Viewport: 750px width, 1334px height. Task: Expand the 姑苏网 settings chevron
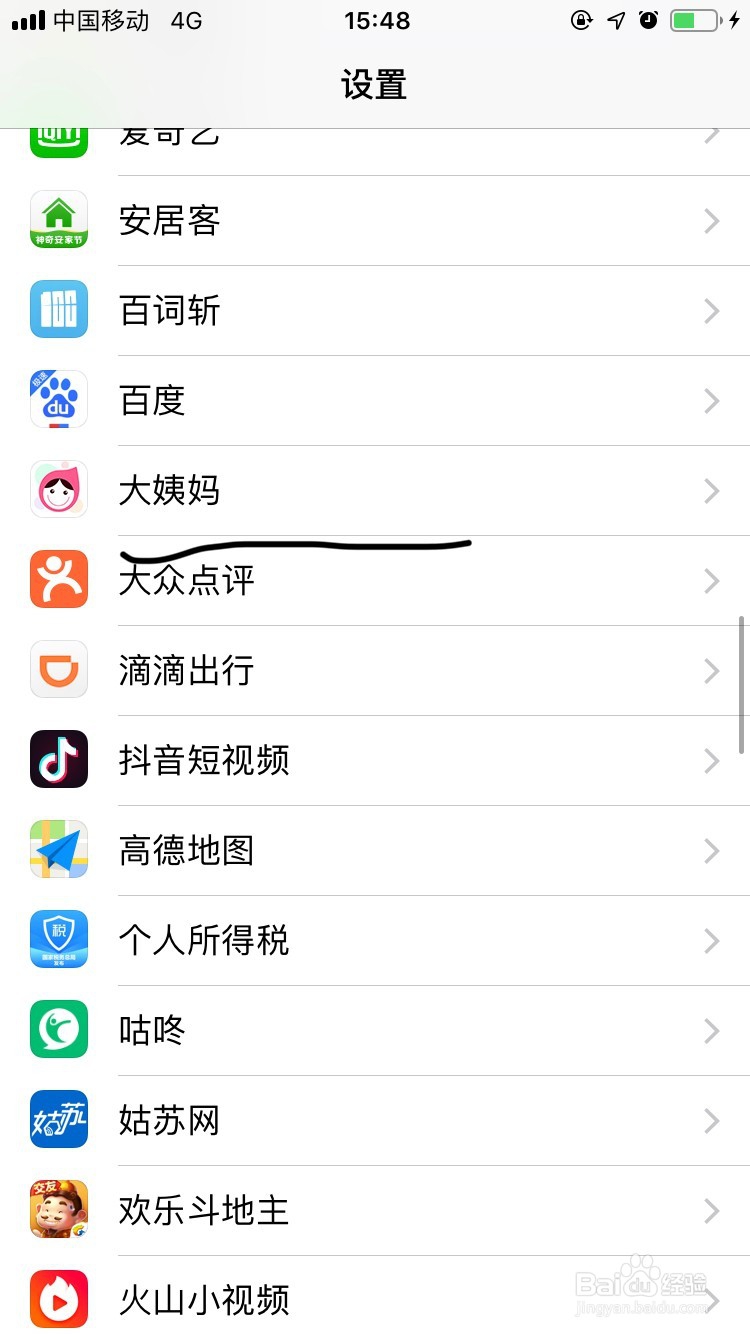711,1120
